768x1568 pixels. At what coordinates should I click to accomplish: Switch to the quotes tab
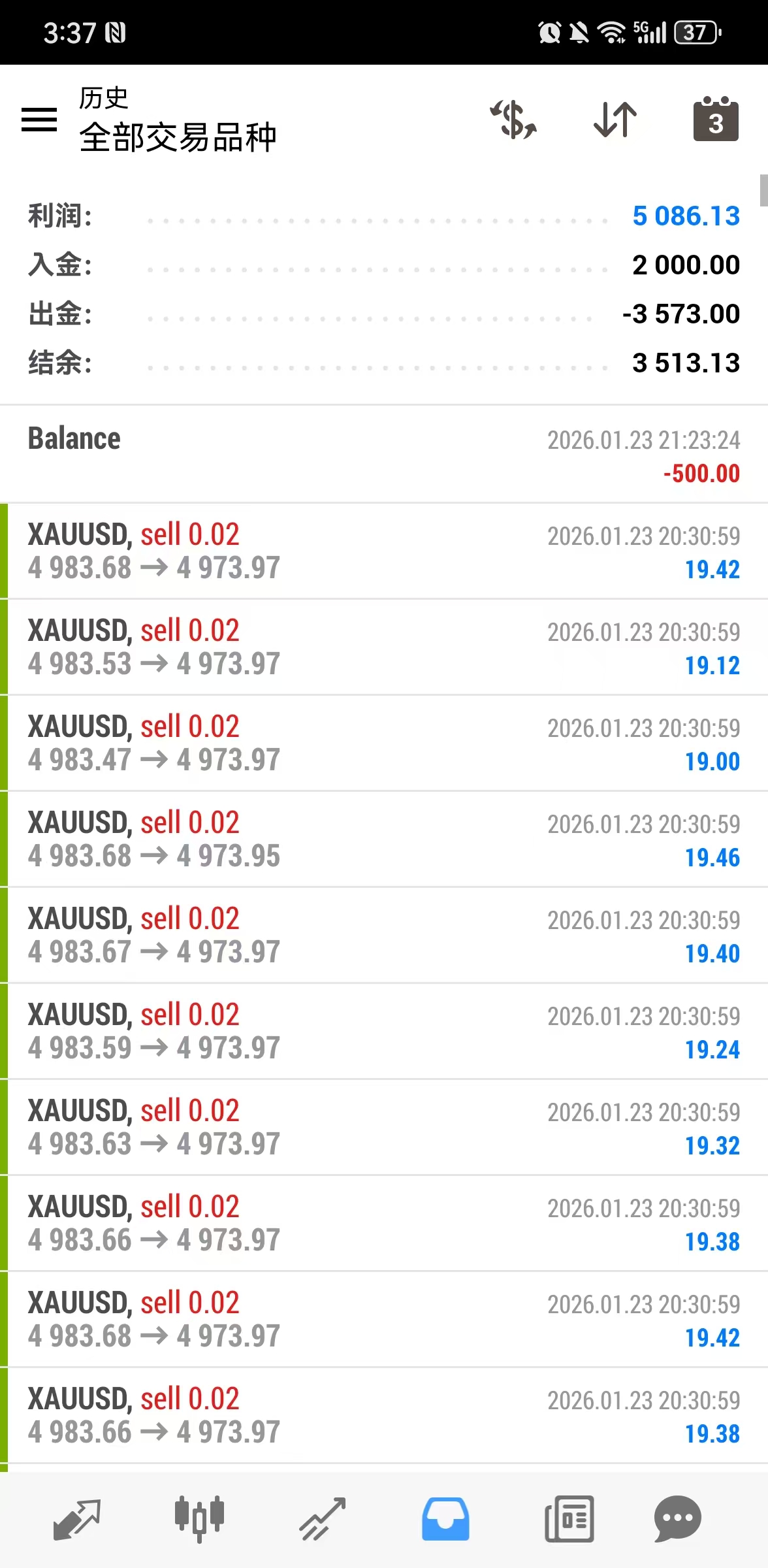(76, 1518)
